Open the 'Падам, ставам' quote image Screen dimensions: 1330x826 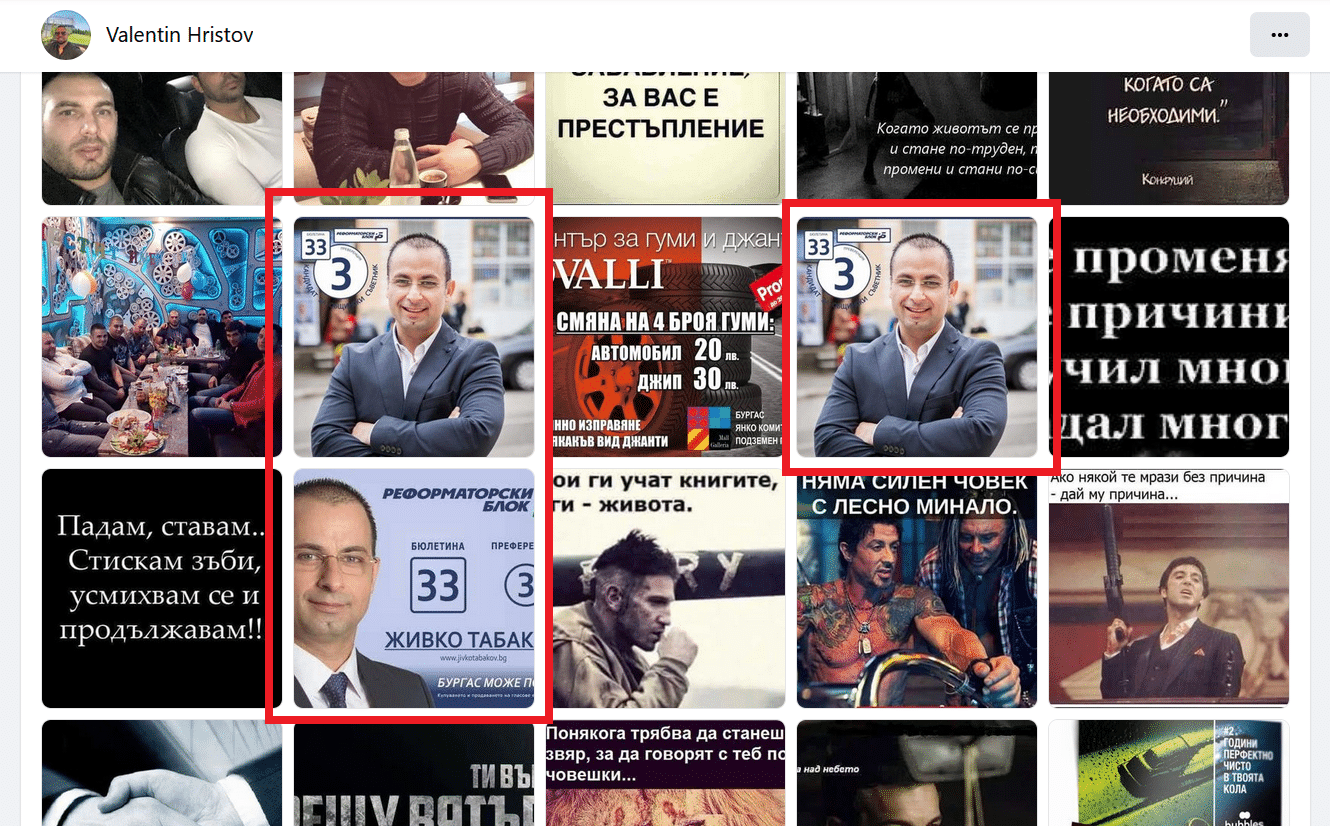tap(162, 588)
